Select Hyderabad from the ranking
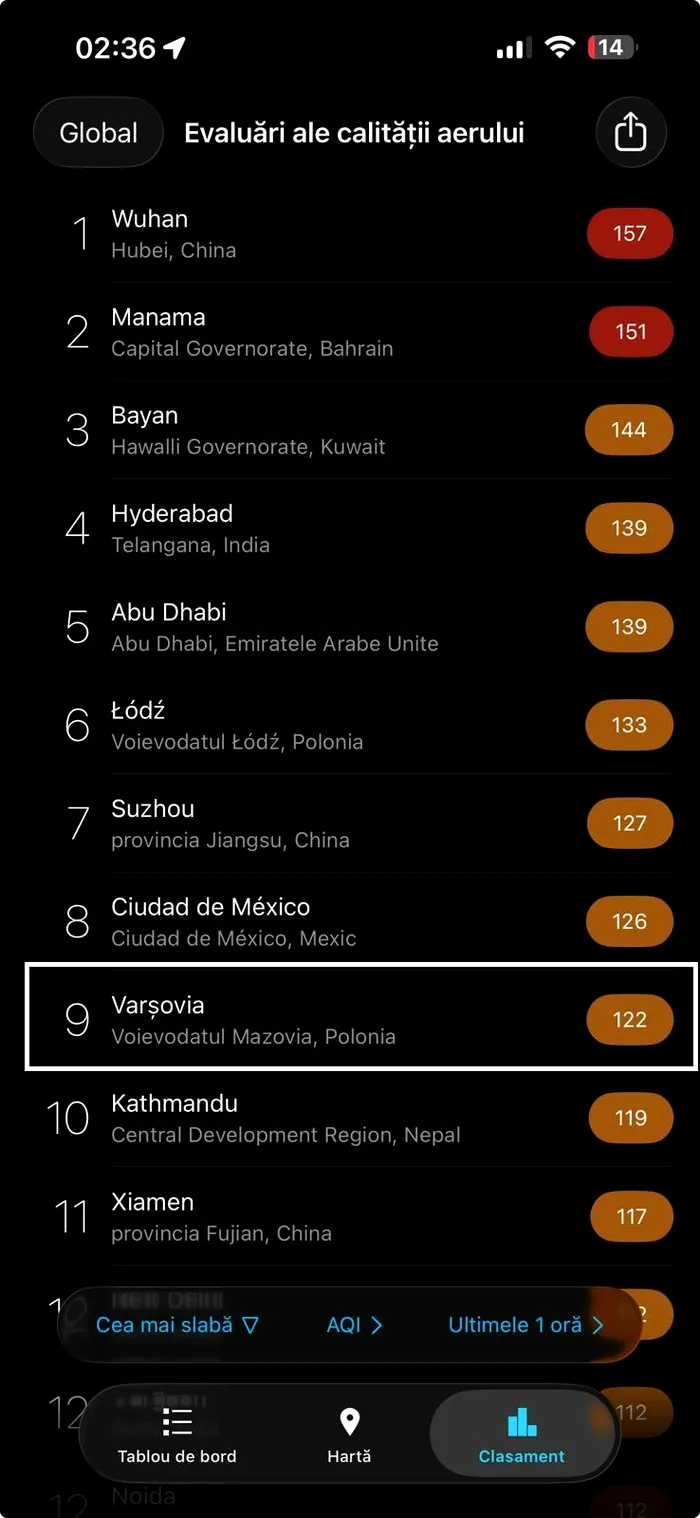Viewport: 700px width, 1518px height. click(x=350, y=528)
